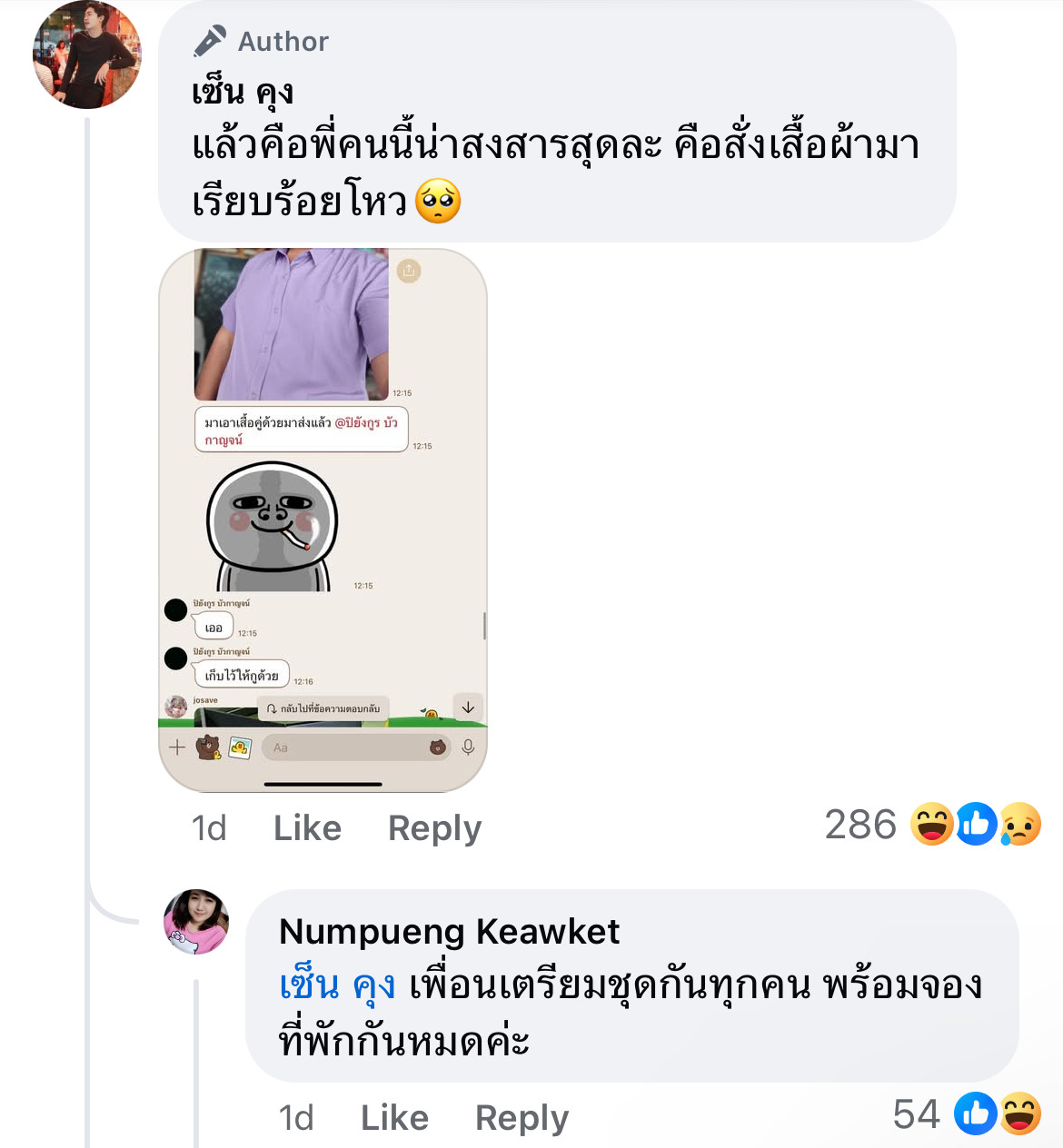Screen dimensions: 1063x1148
Task: Open Numpueng Keawket's profile picture
Action: [x=196, y=922]
